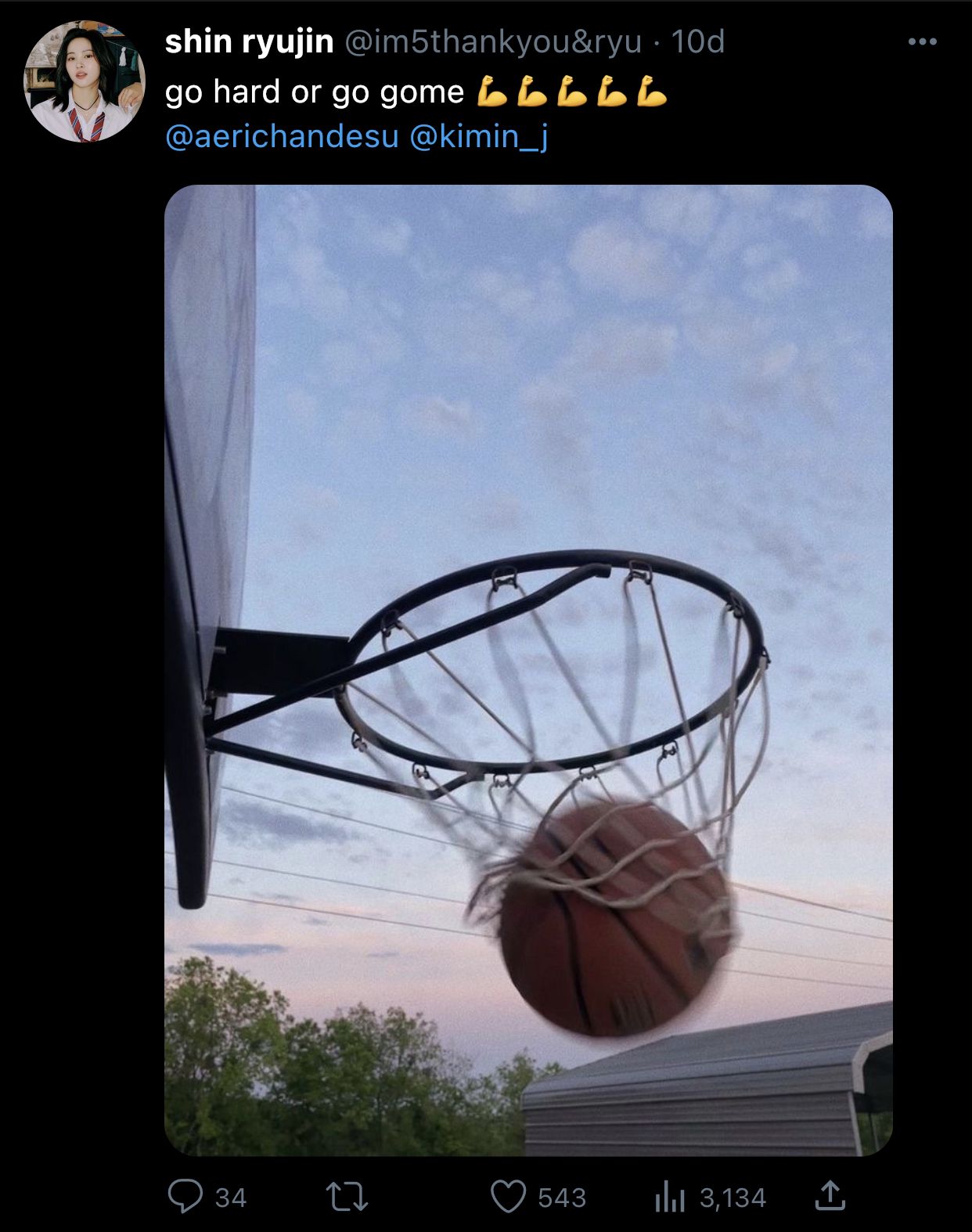Viewport: 972px width, 1232px height.
Task: Open shin ryujin display name profile
Action: coord(249,41)
